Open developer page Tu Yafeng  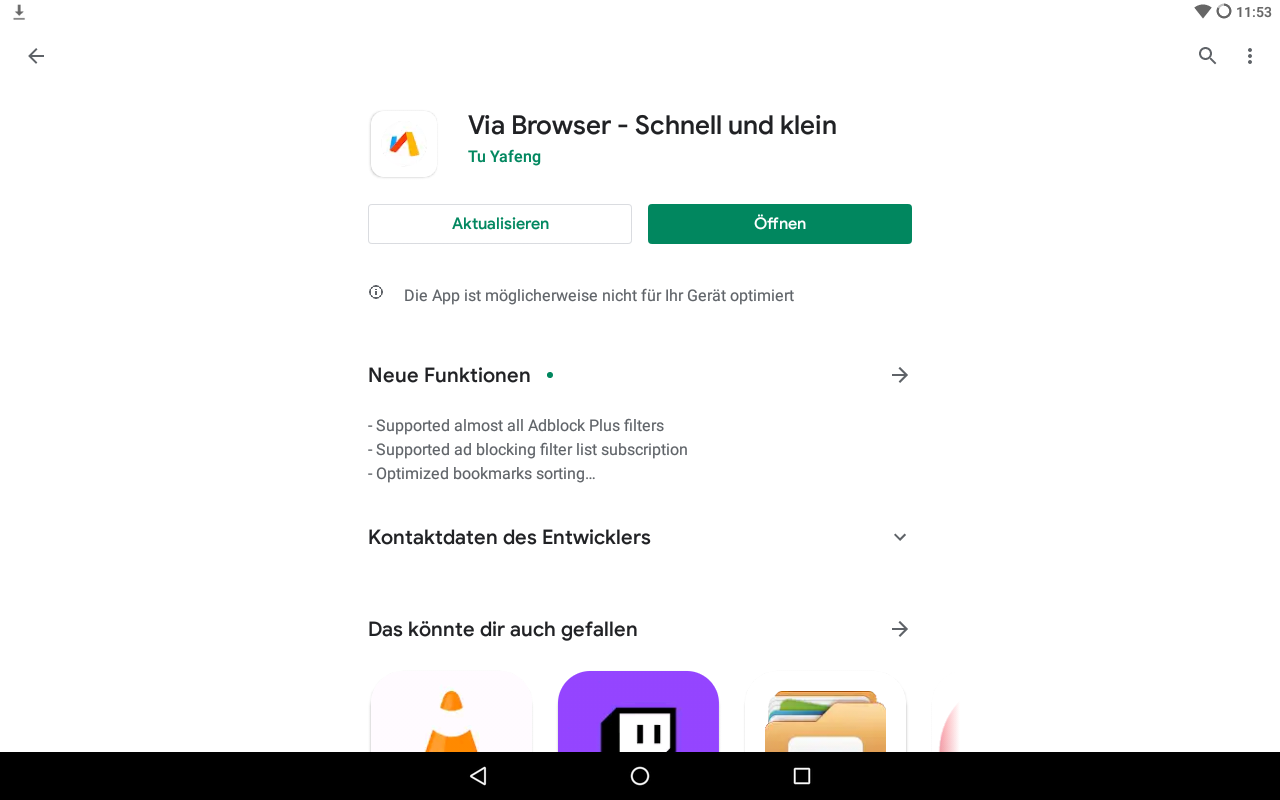(504, 156)
